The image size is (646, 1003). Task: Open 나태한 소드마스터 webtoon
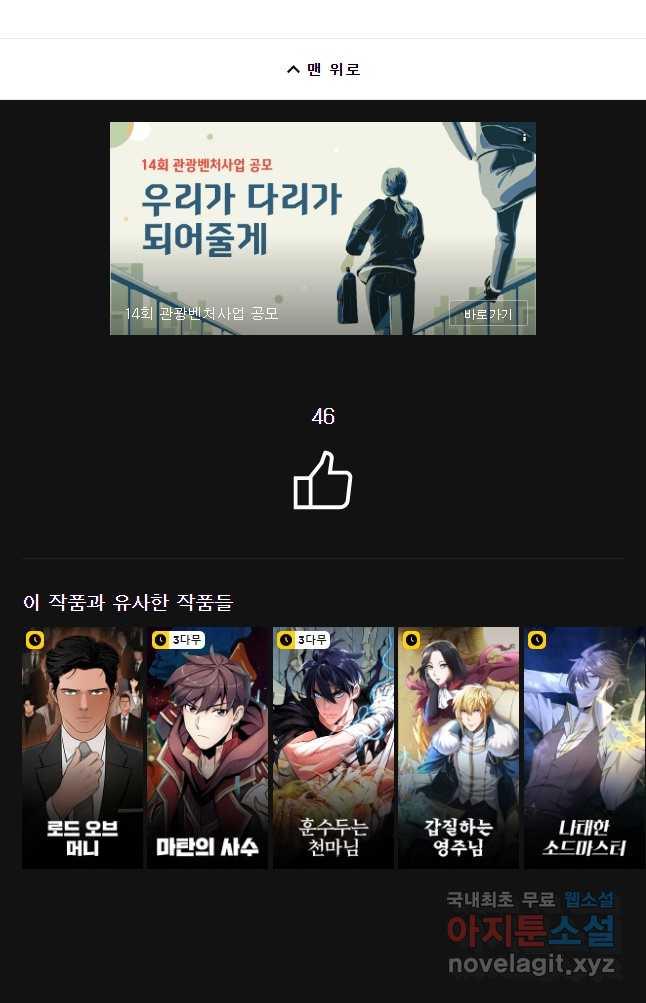pyautogui.click(x=584, y=747)
